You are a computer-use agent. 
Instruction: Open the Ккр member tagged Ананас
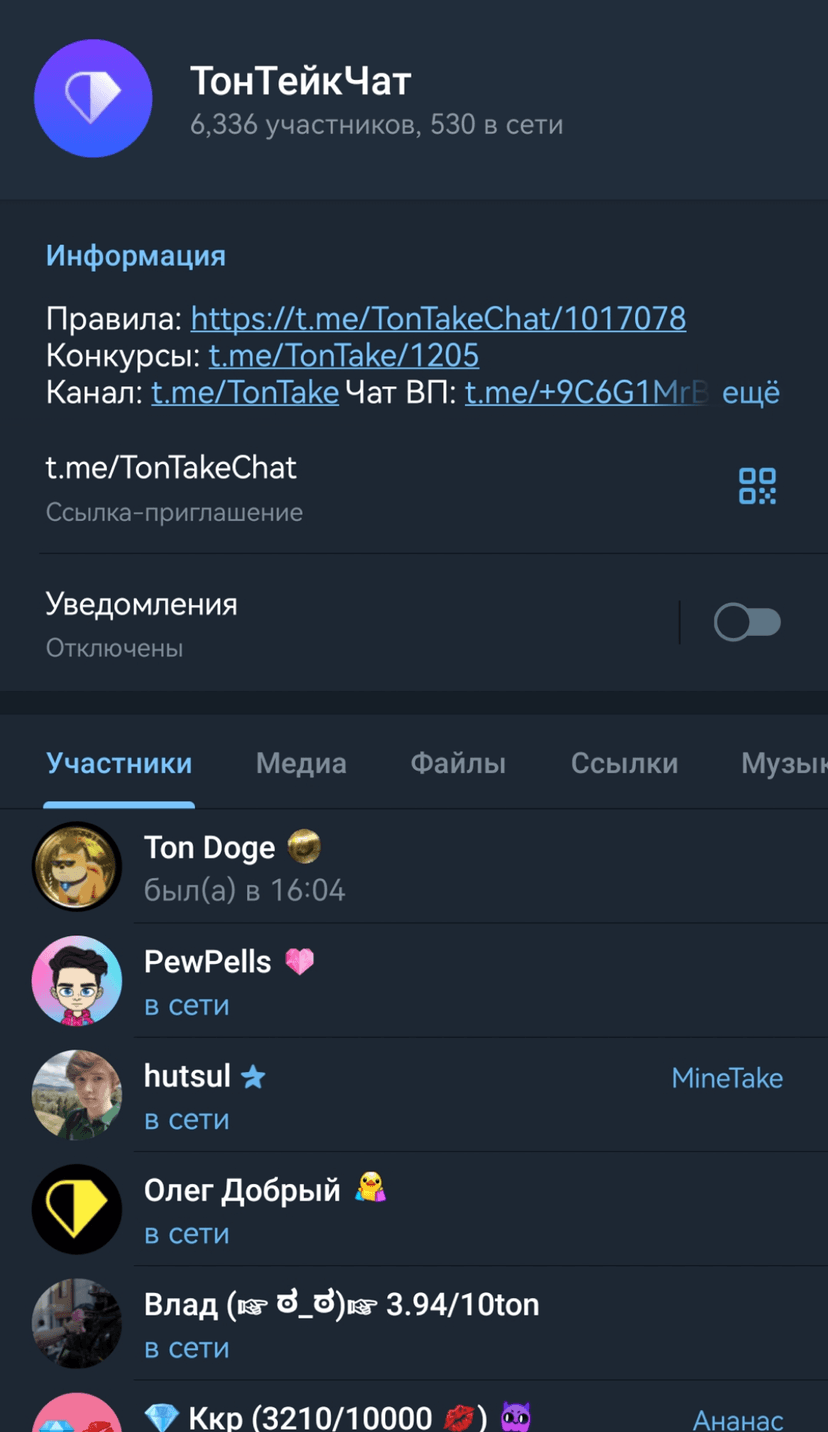pyautogui.click(x=400, y=1415)
